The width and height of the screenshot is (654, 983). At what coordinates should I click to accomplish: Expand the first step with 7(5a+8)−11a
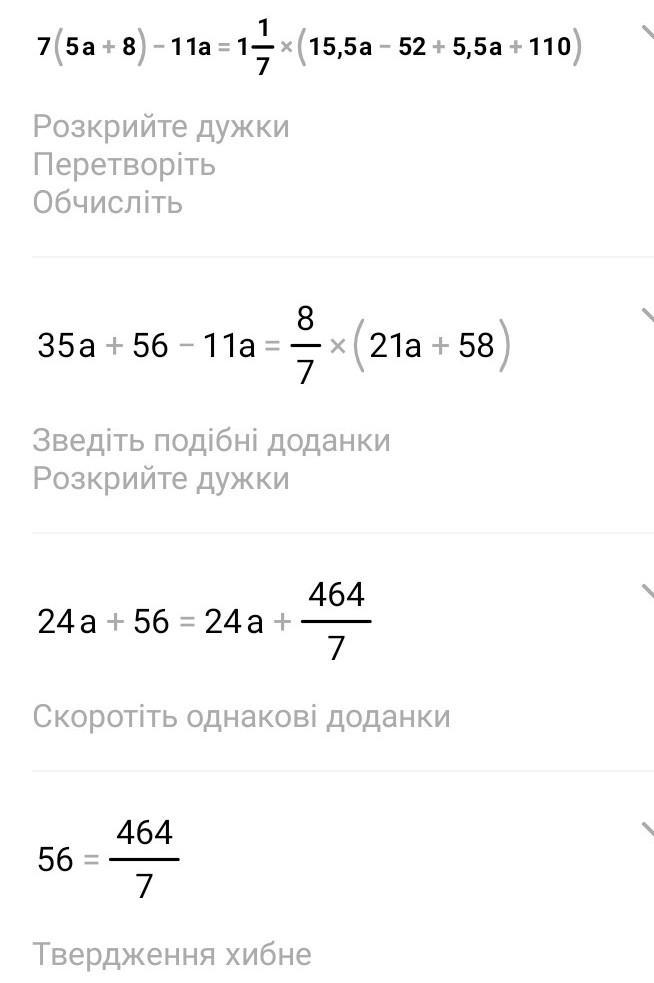coord(646,32)
